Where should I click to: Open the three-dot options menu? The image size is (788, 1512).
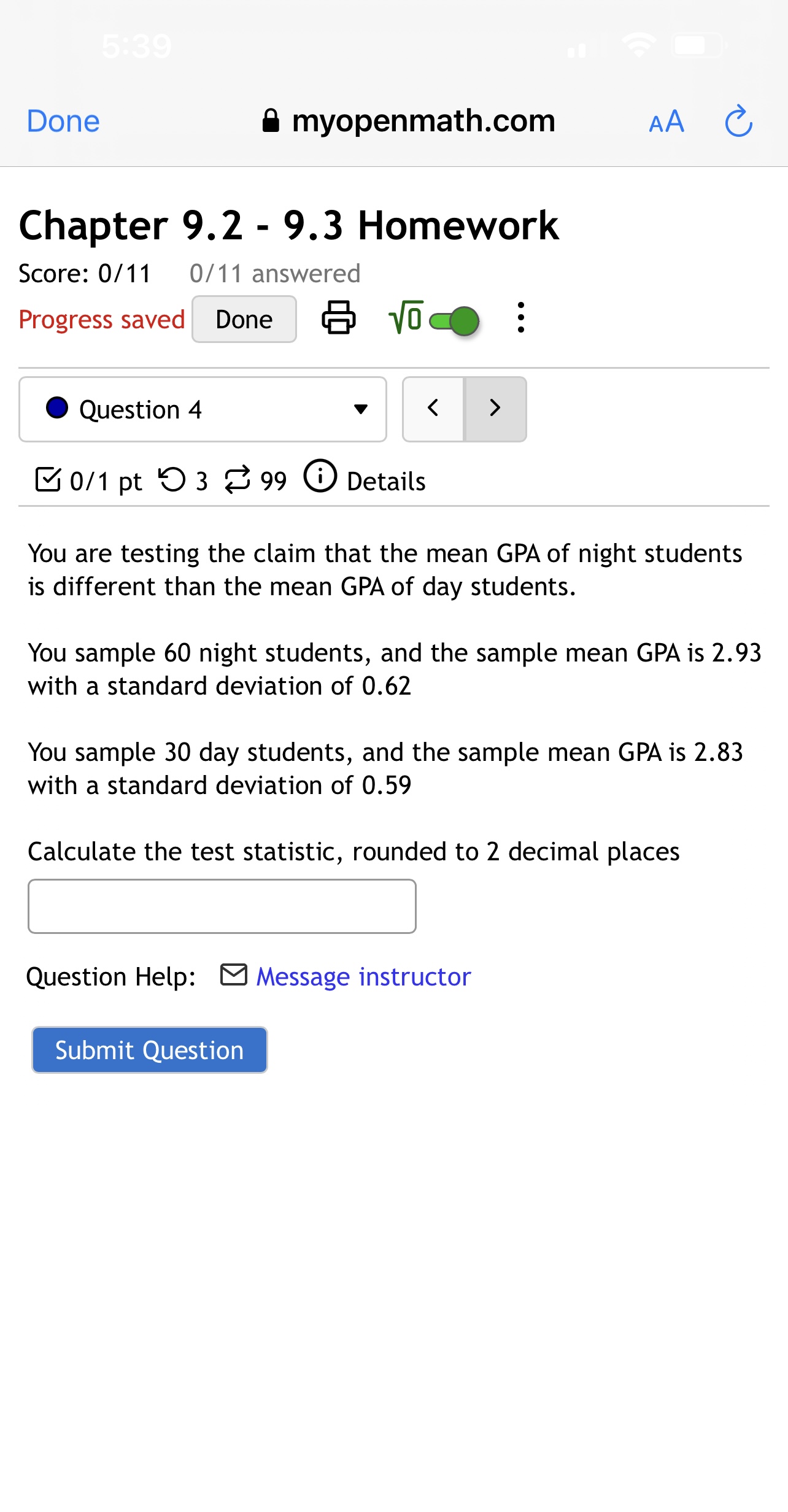[520, 318]
